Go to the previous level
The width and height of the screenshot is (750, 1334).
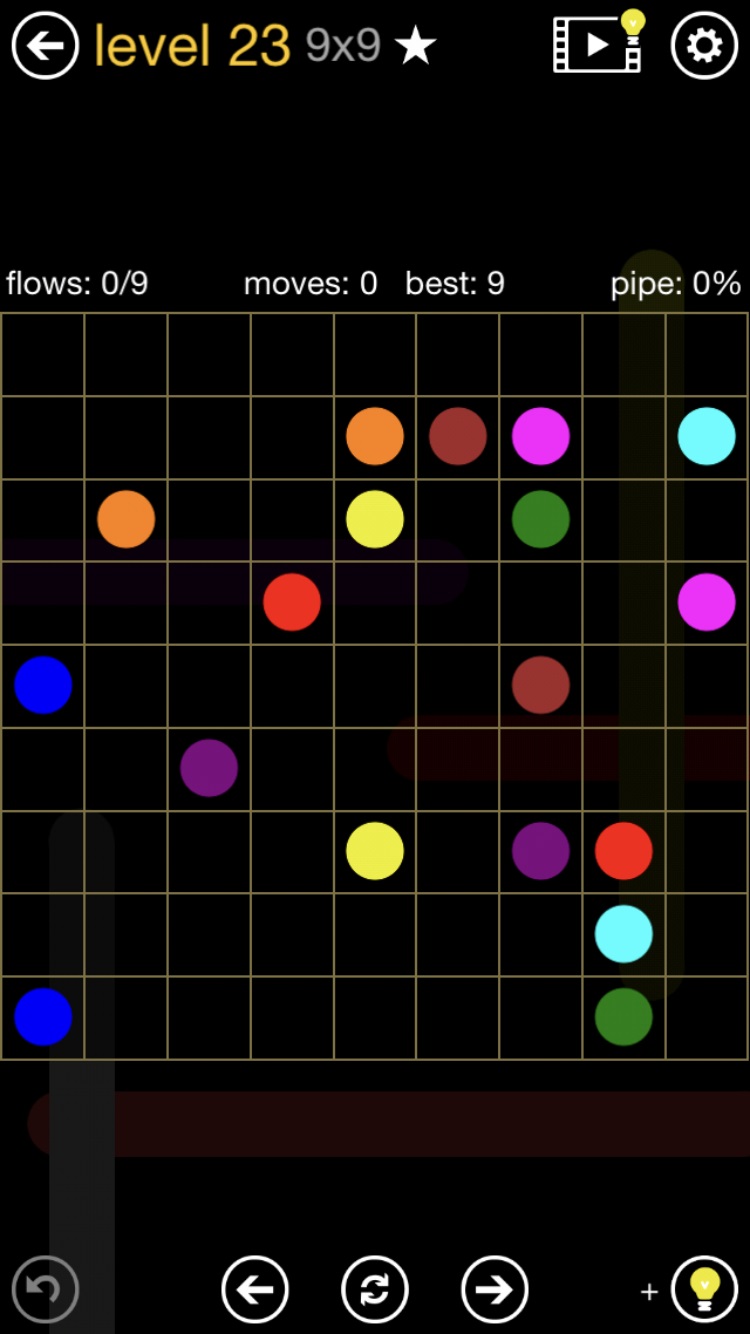click(x=255, y=1289)
